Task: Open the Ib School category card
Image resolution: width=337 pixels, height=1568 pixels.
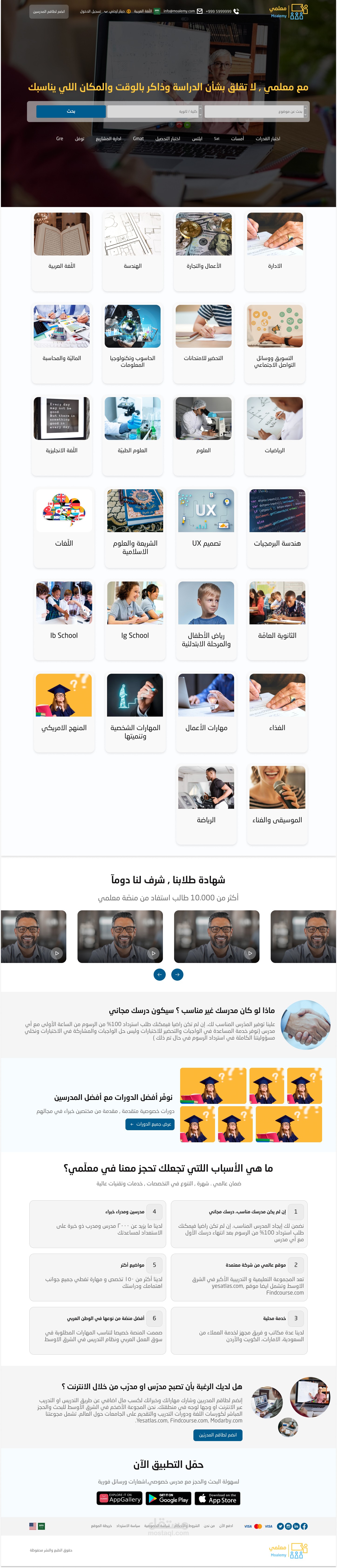Action: click(x=64, y=620)
